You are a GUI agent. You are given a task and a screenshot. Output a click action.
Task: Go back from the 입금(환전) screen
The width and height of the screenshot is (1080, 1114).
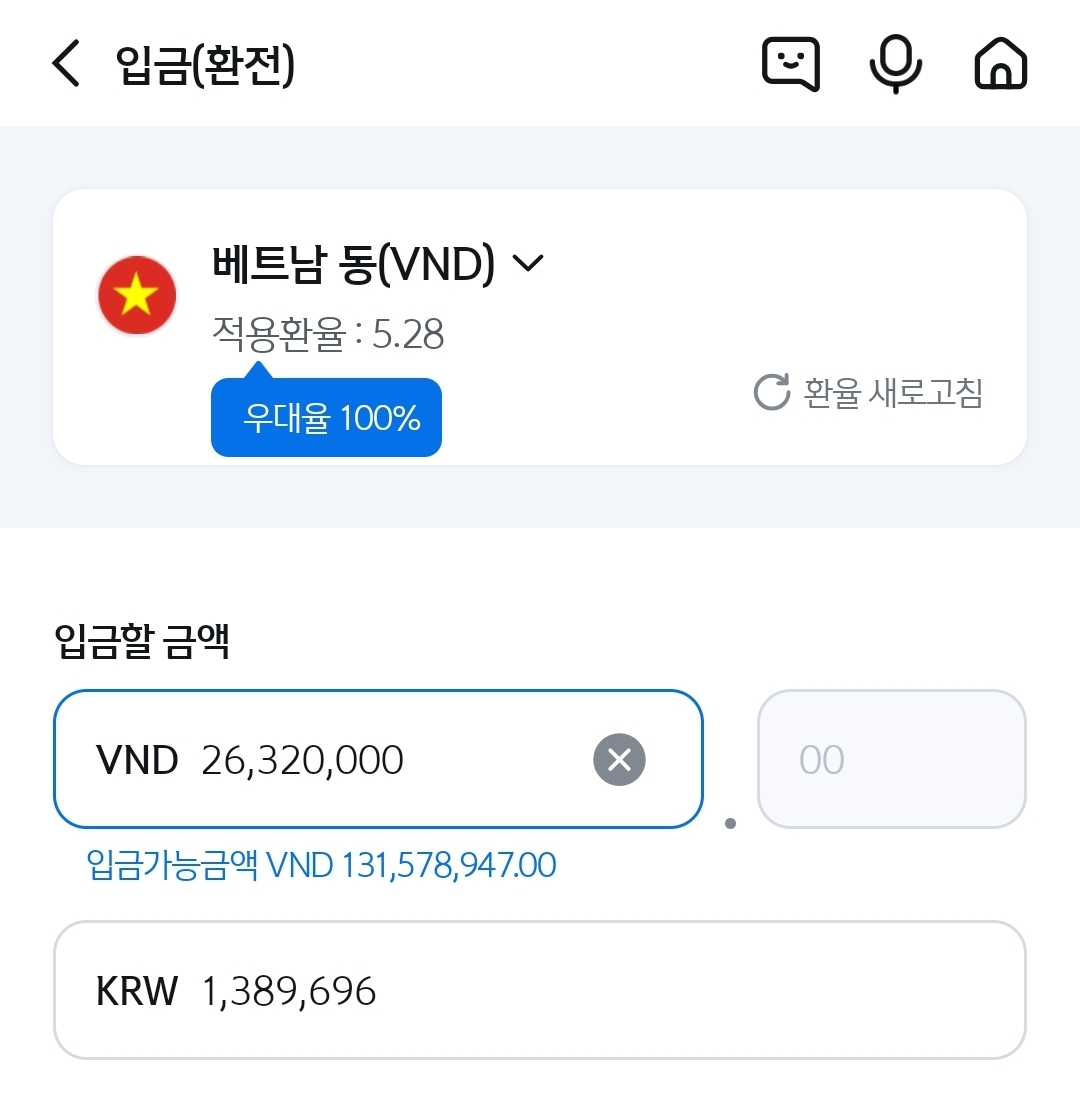tap(66, 64)
